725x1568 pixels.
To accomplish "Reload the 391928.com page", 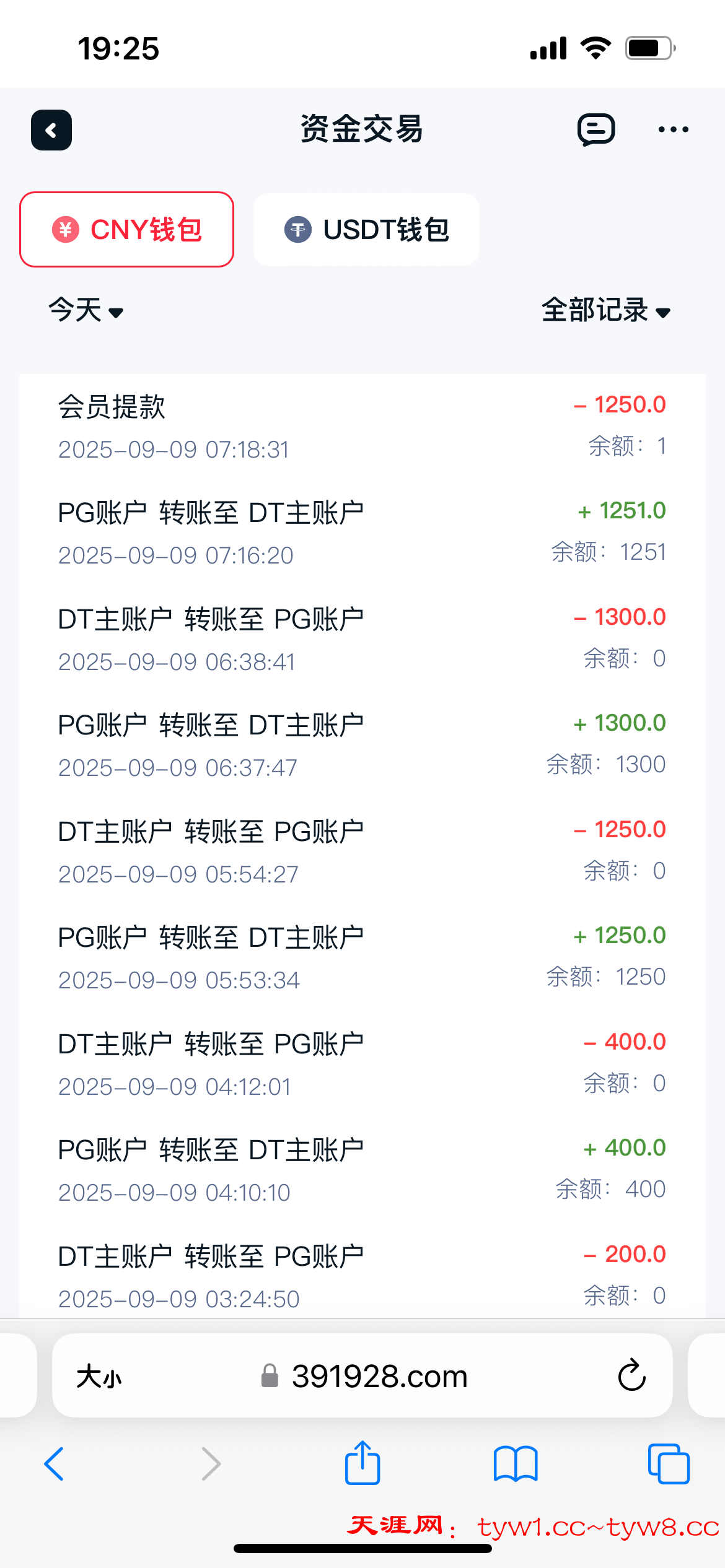I will (631, 1376).
